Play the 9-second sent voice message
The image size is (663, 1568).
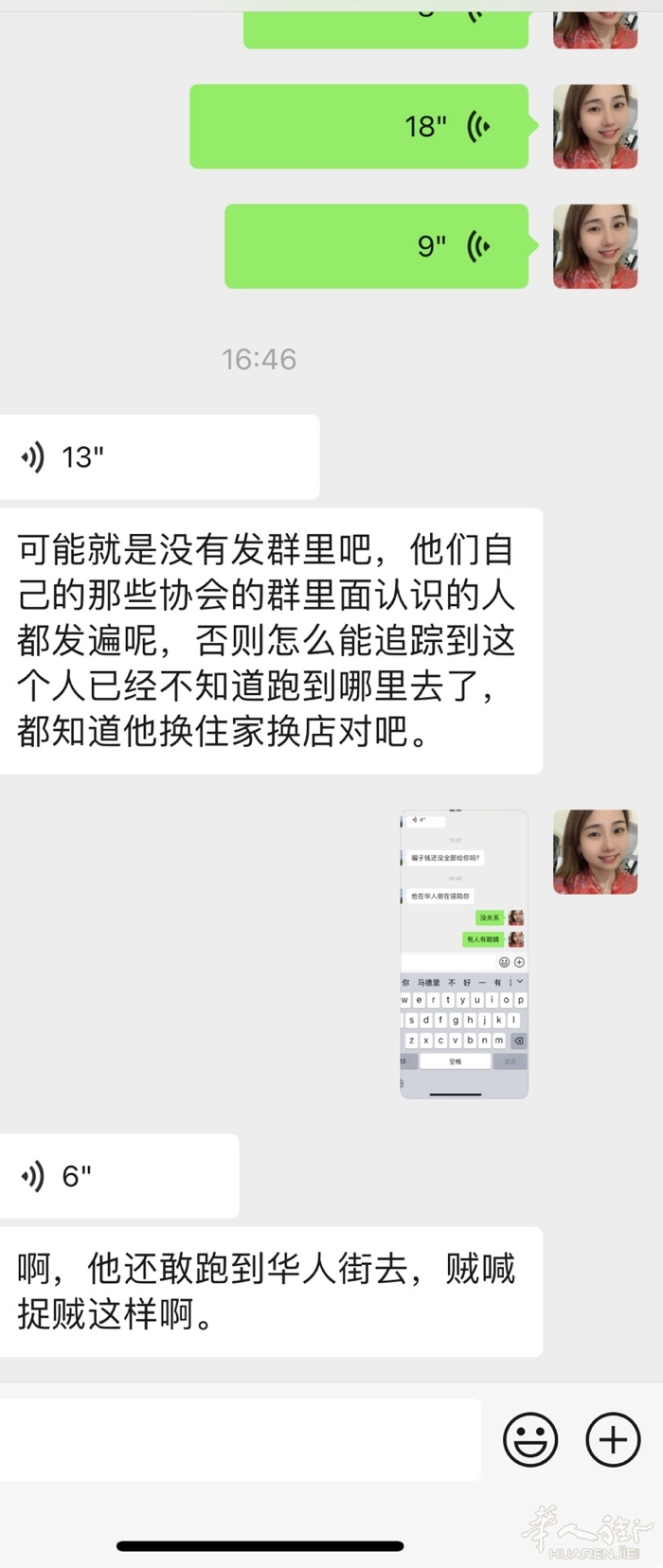[376, 246]
